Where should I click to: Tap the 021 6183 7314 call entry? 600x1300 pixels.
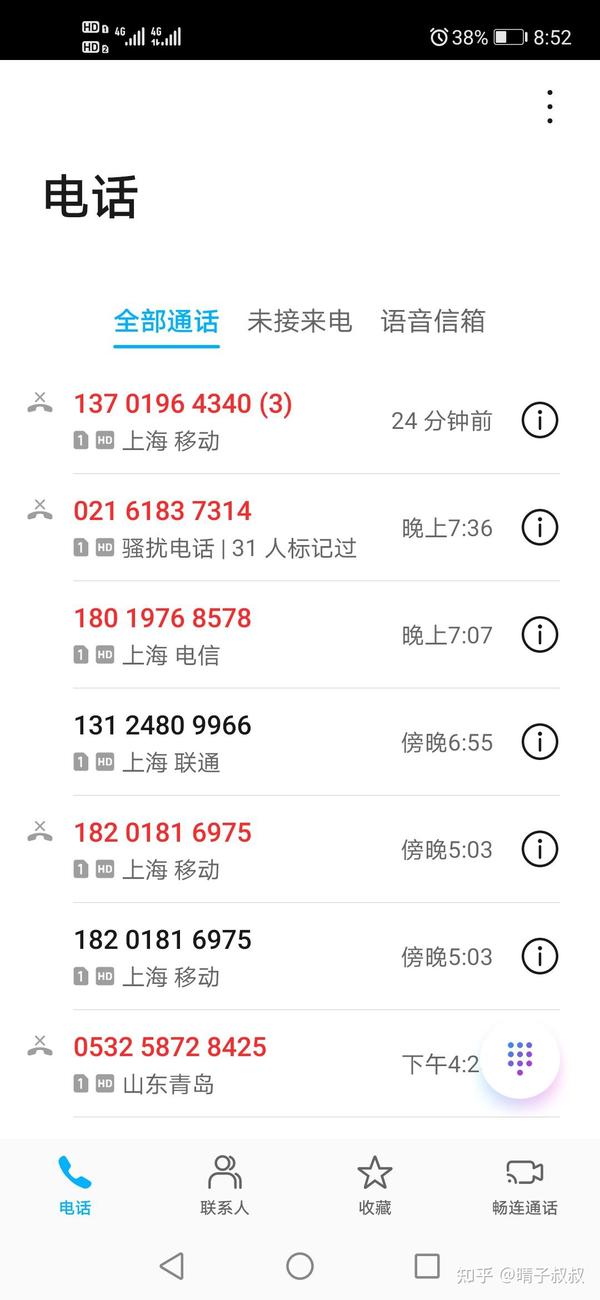(230, 527)
